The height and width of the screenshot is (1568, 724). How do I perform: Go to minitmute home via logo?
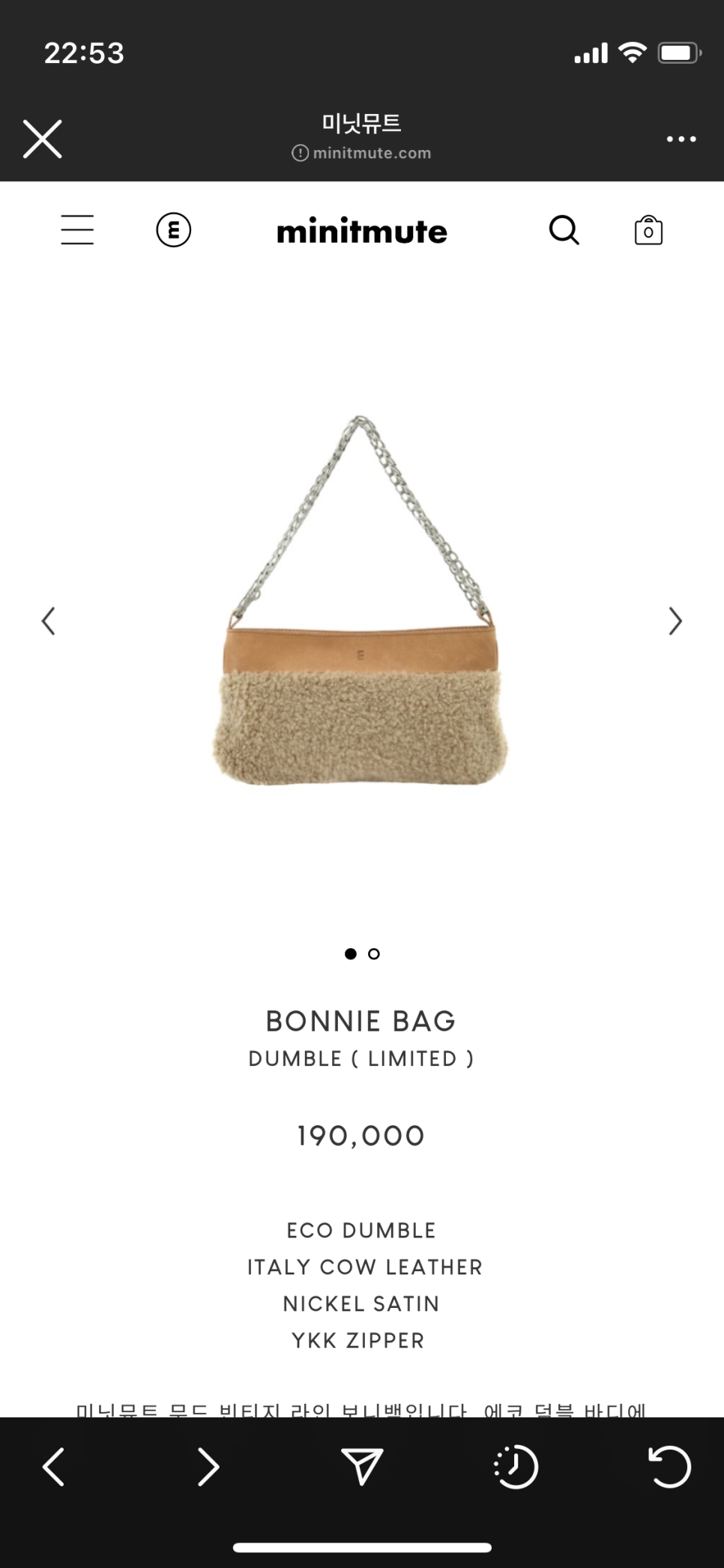(x=361, y=231)
